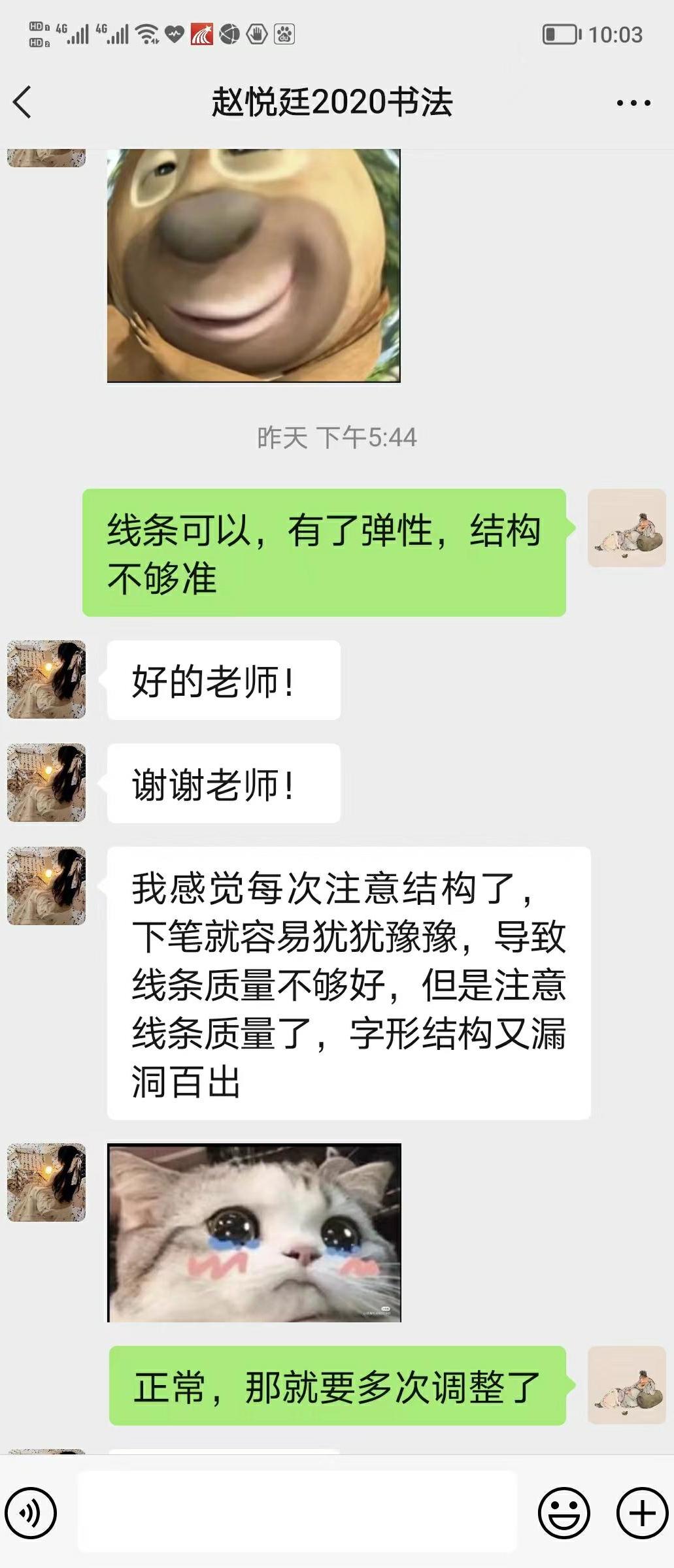View the crying cat sticker image
The image size is (674, 1568).
click(x=254, y=1232)
